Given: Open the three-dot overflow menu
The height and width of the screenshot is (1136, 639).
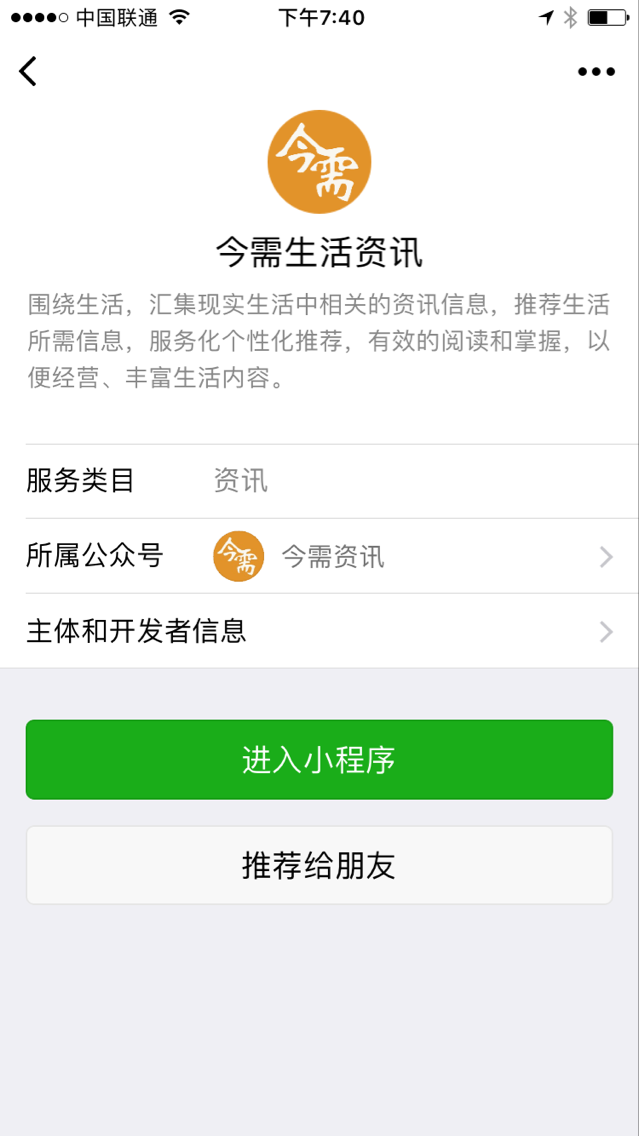Looking at the screenshot, I should click(x=596, y=71).
